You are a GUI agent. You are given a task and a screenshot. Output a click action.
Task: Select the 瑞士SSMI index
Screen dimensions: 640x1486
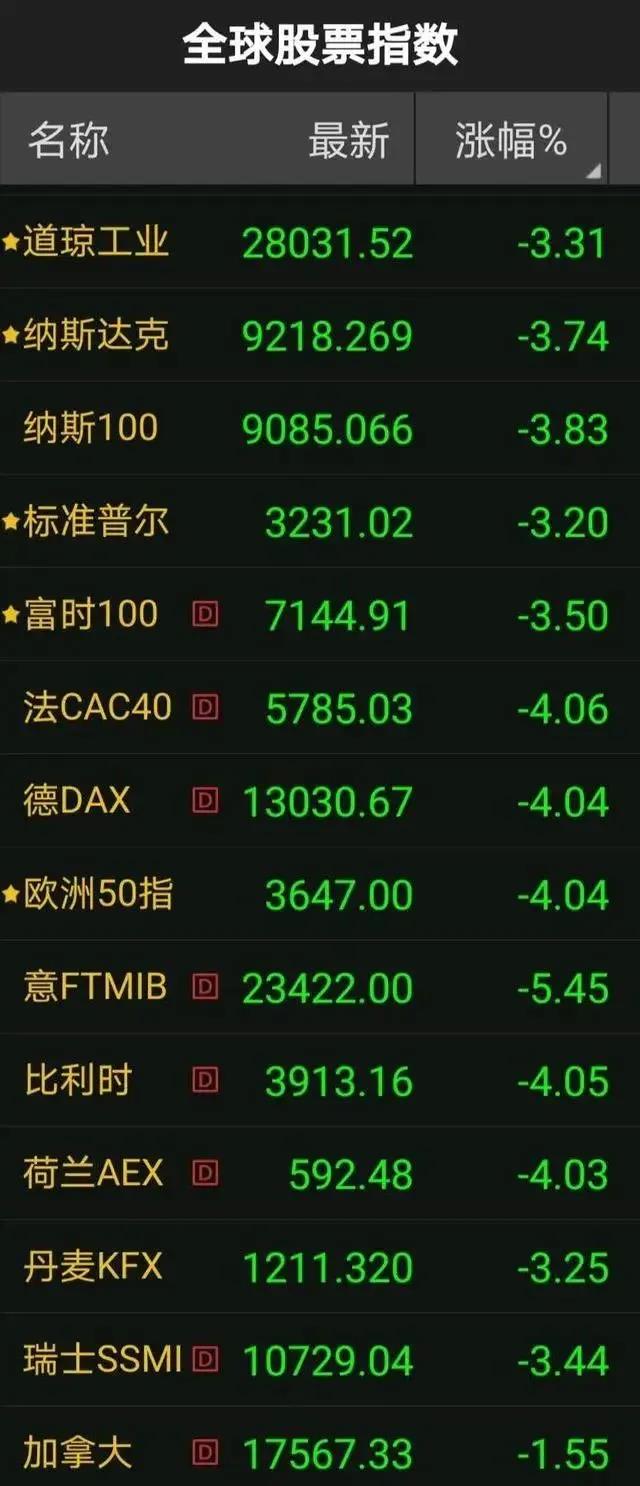click(102, 1360)
